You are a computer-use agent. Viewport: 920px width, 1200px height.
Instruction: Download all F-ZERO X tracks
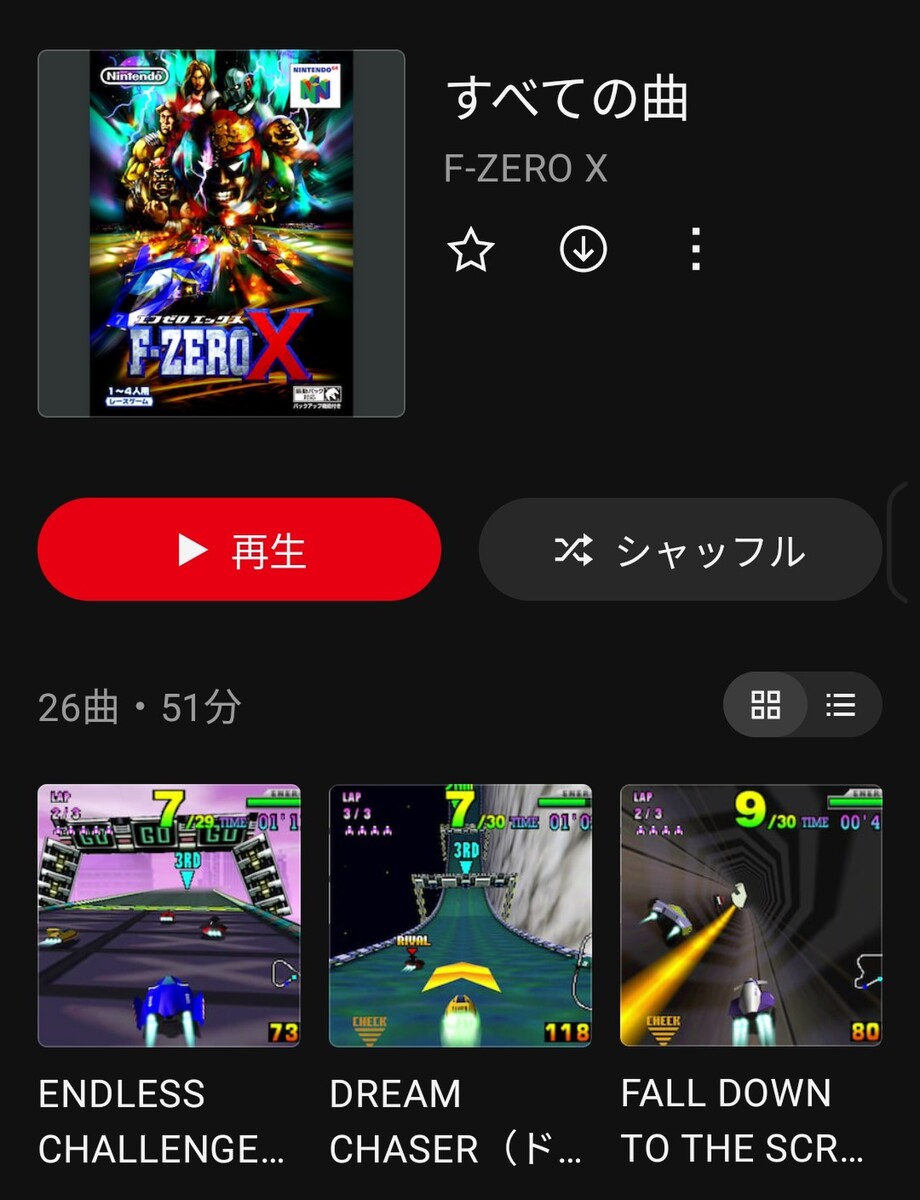tap(584, 250)
